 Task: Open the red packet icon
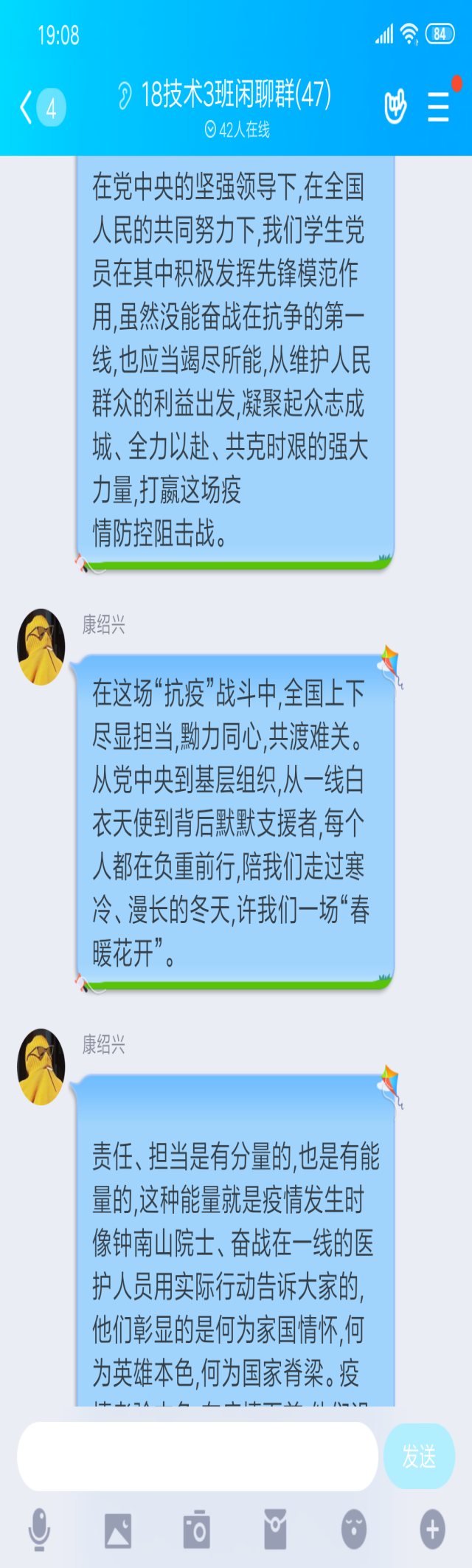pos(275,1530)
